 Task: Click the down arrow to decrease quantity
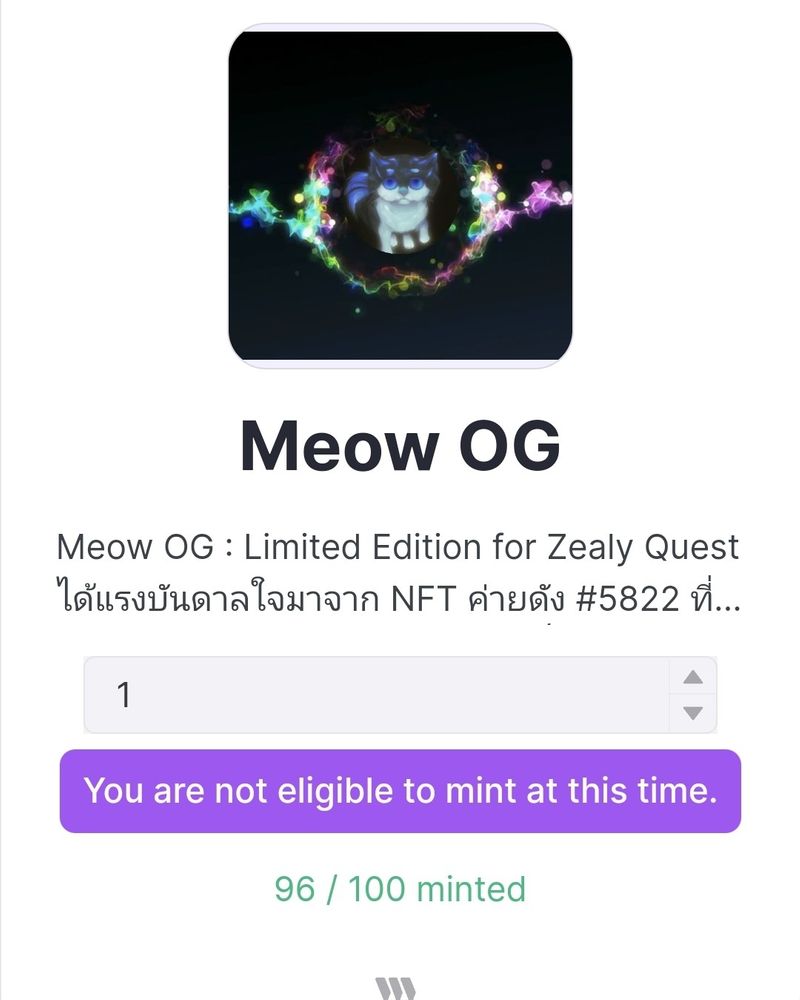pos(691,711)
